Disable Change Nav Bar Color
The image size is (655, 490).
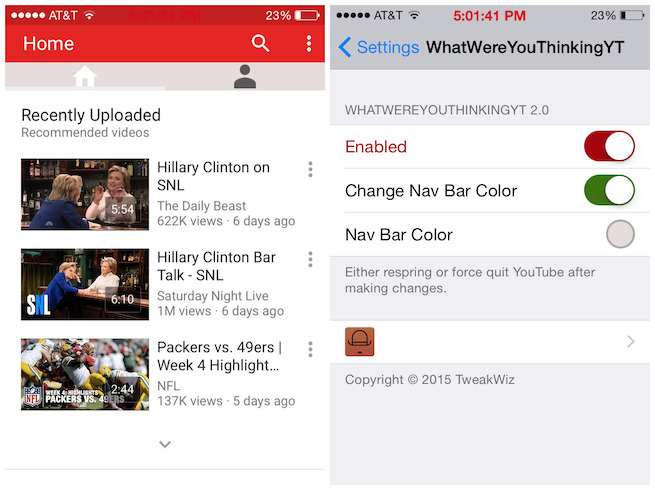(x=609, y=191)
